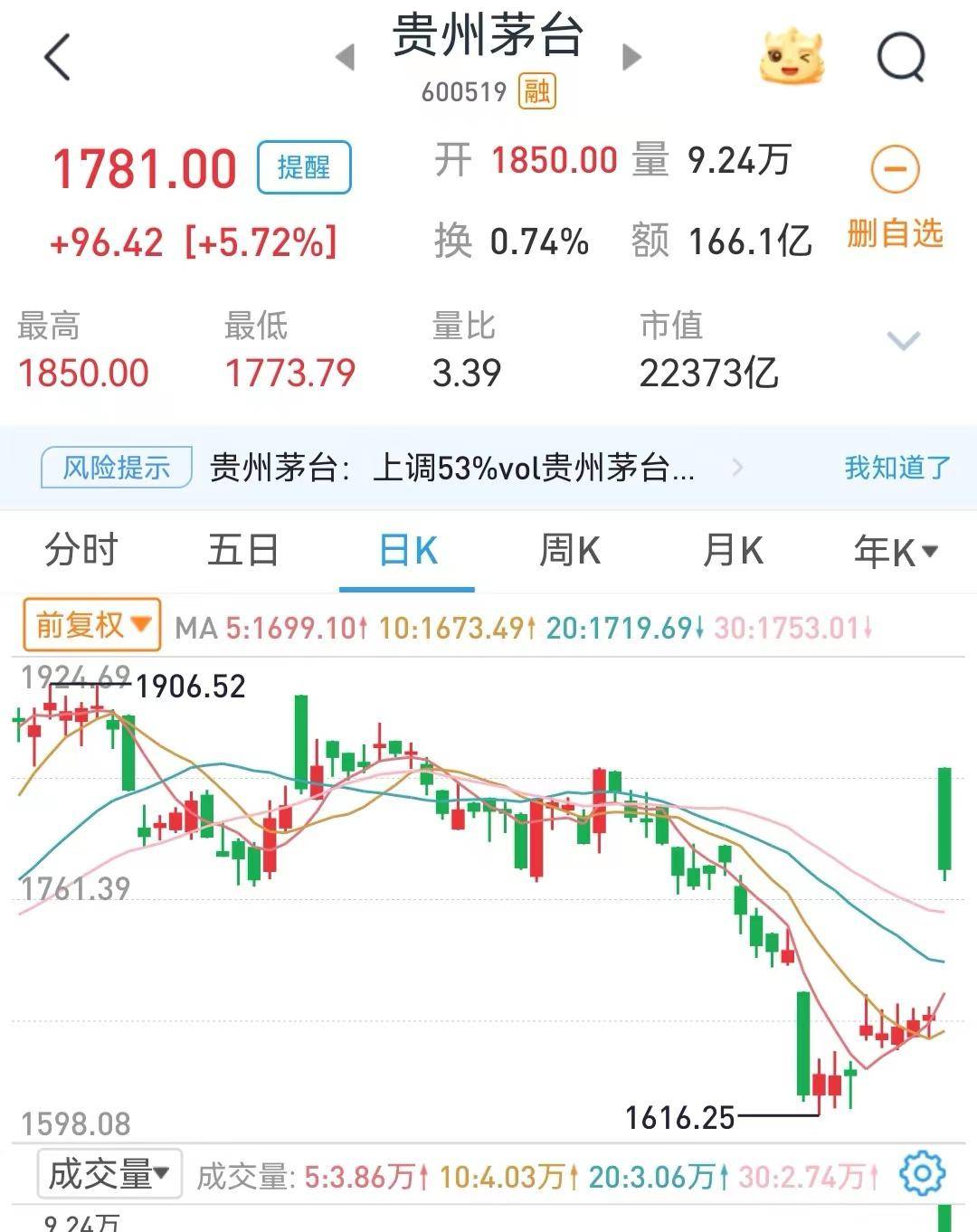Select the 日K tab
The image size is (977, 1232).
tap(407, 550)
